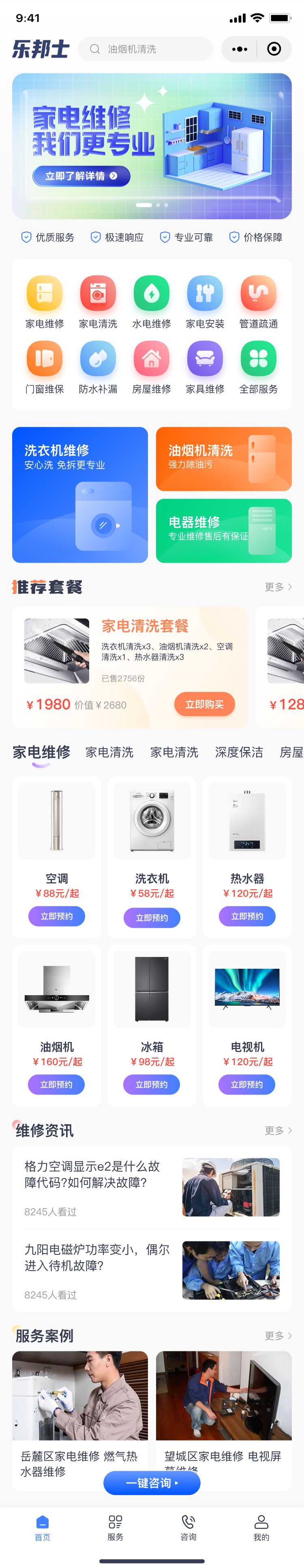Image resolution: width=304 pixels, height=1568 pixels.
Task: Tap the 立即了解详情 banner button
Action: (81, 176)
